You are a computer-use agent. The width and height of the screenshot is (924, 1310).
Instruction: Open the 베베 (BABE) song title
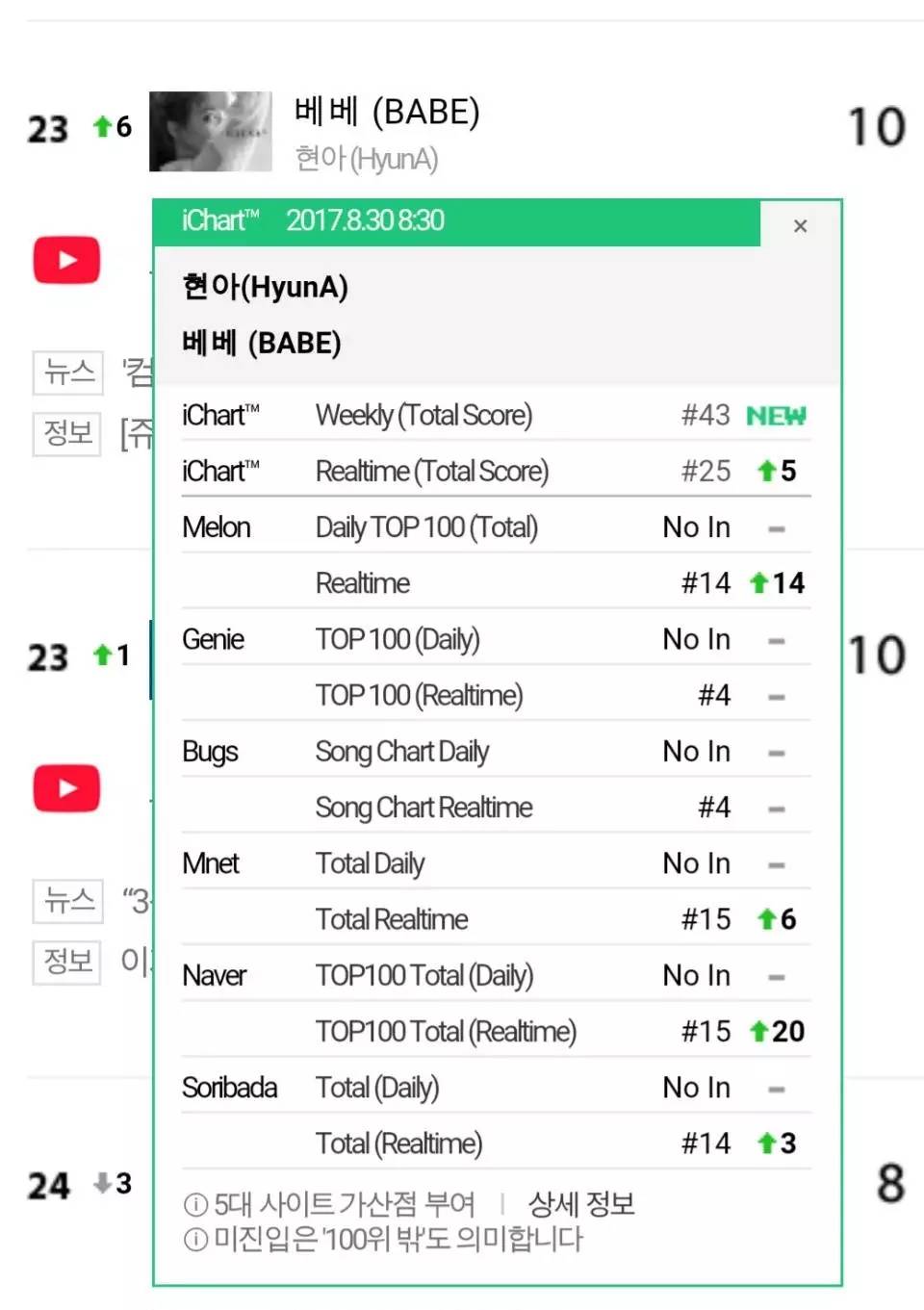pyautogui.click(x=386, y=113)
